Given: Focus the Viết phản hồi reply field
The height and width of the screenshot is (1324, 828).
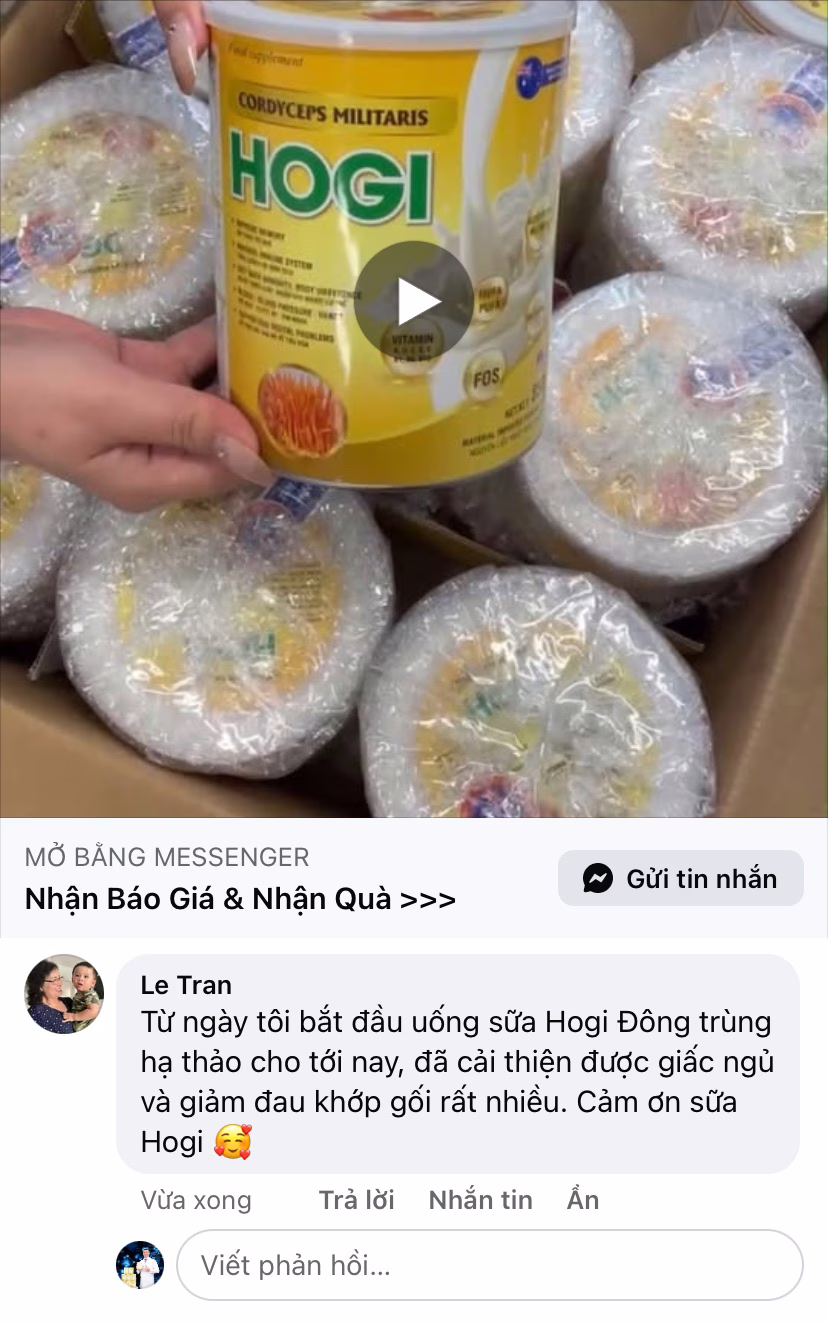Looking at the screenshot, I should pos(490,1265).
